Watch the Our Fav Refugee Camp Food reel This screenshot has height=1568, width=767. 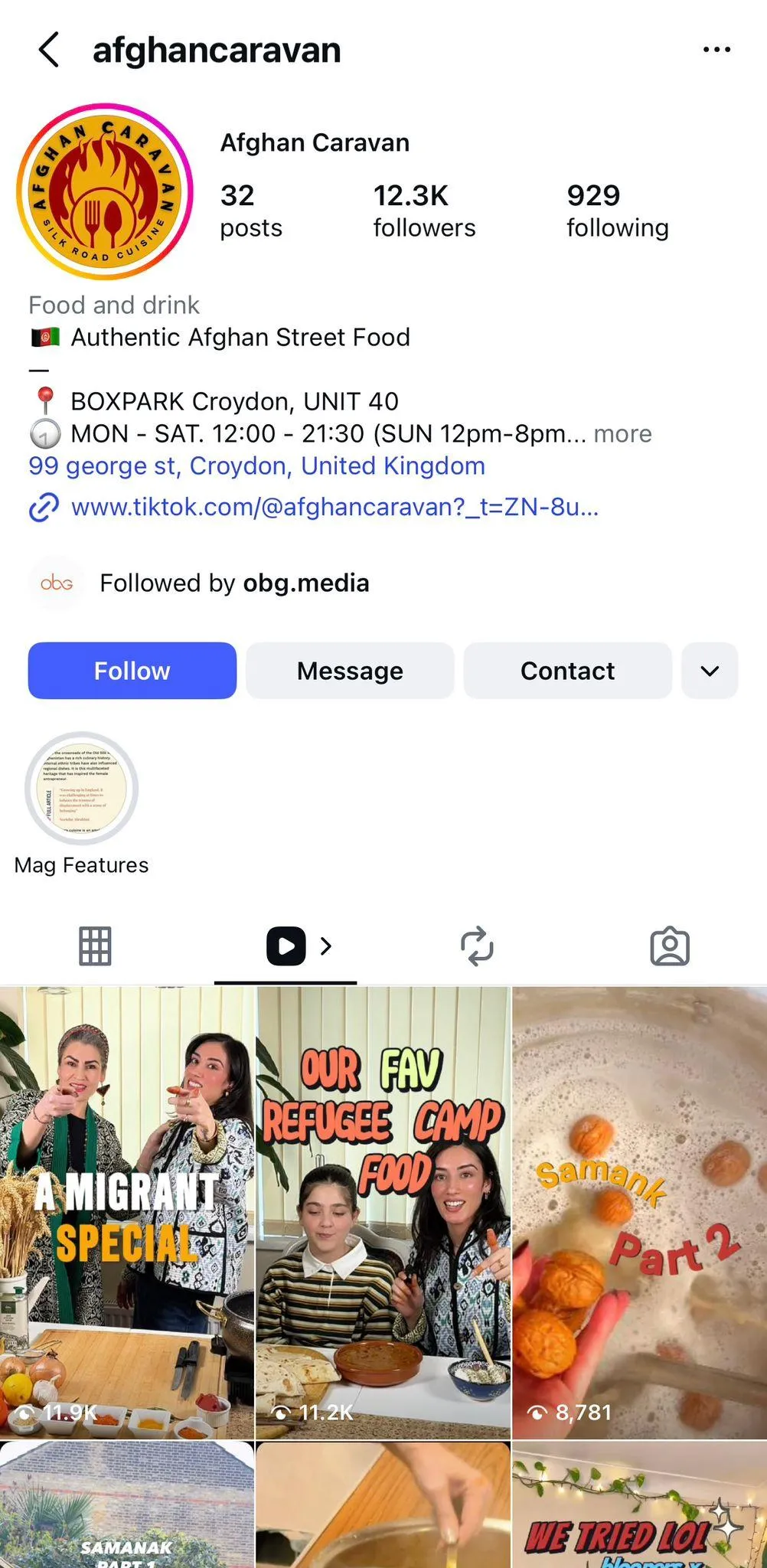383,1212
